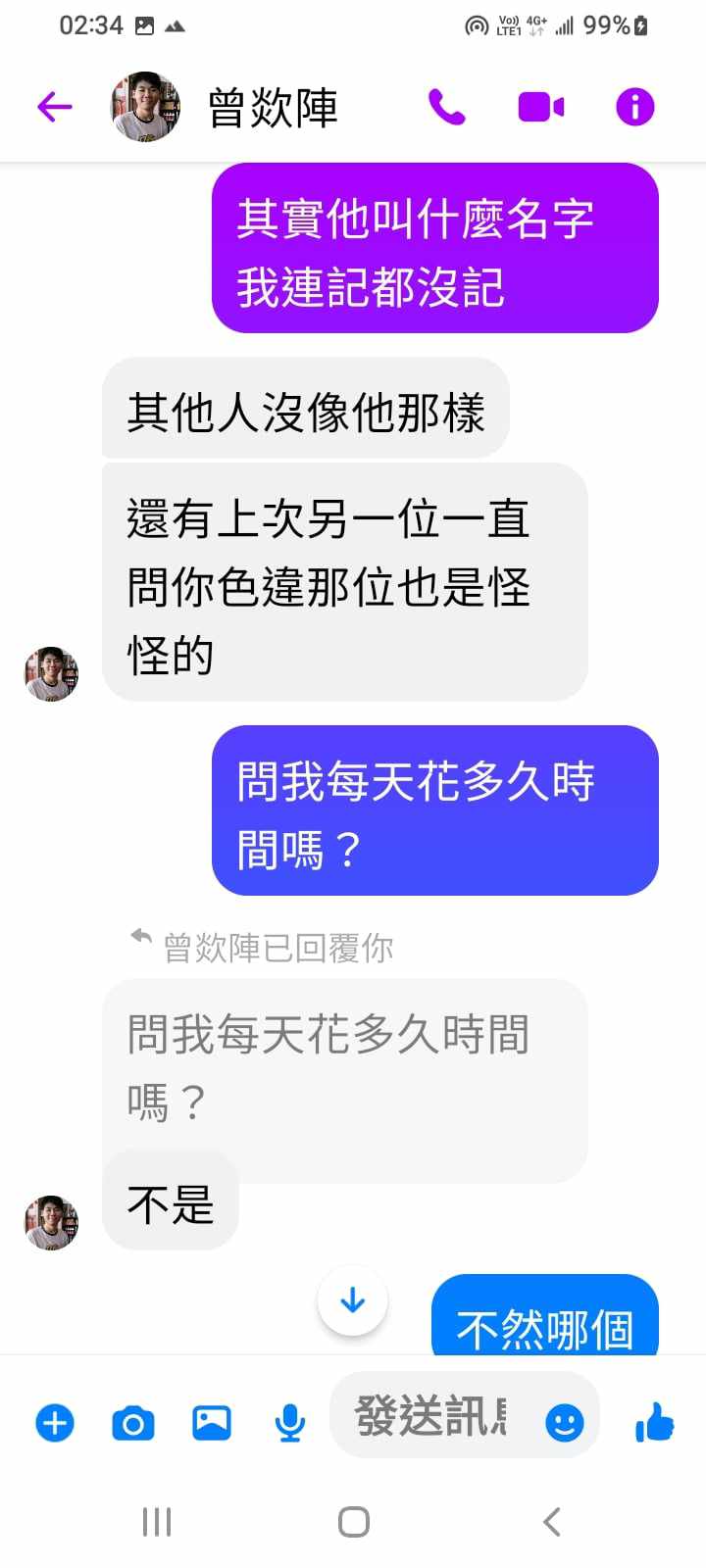
Task: Open conversation info for this chat
Action: pos(634,107)
